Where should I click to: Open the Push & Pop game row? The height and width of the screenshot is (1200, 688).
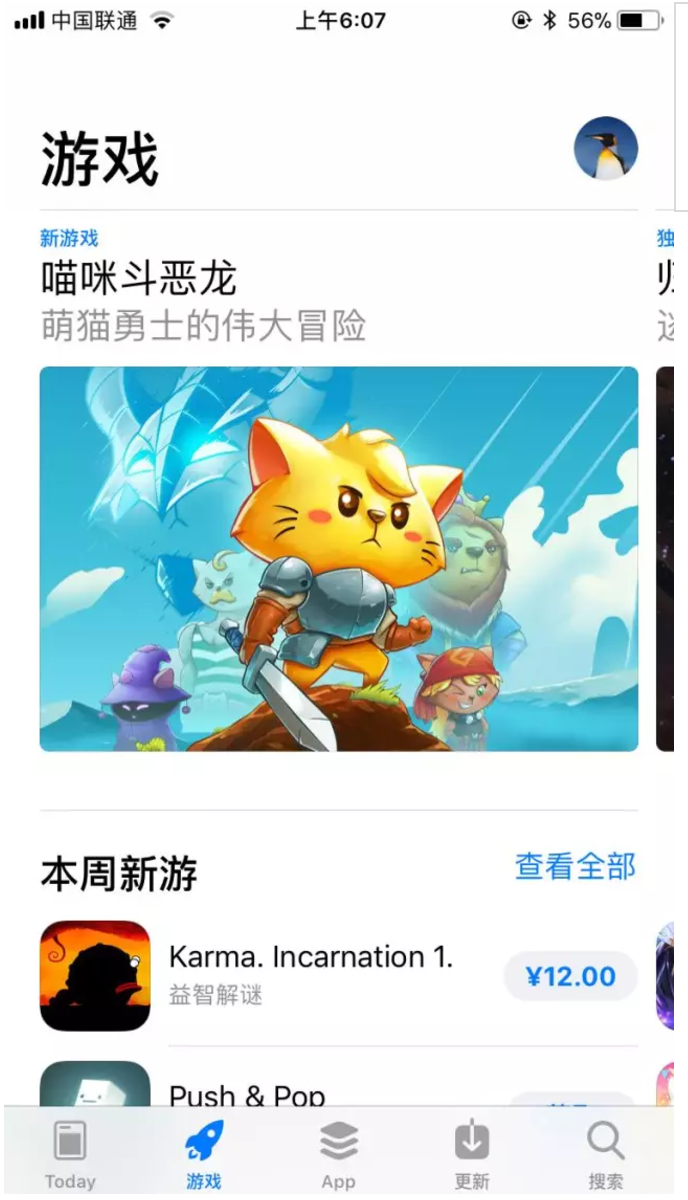tap(247, 1095)
